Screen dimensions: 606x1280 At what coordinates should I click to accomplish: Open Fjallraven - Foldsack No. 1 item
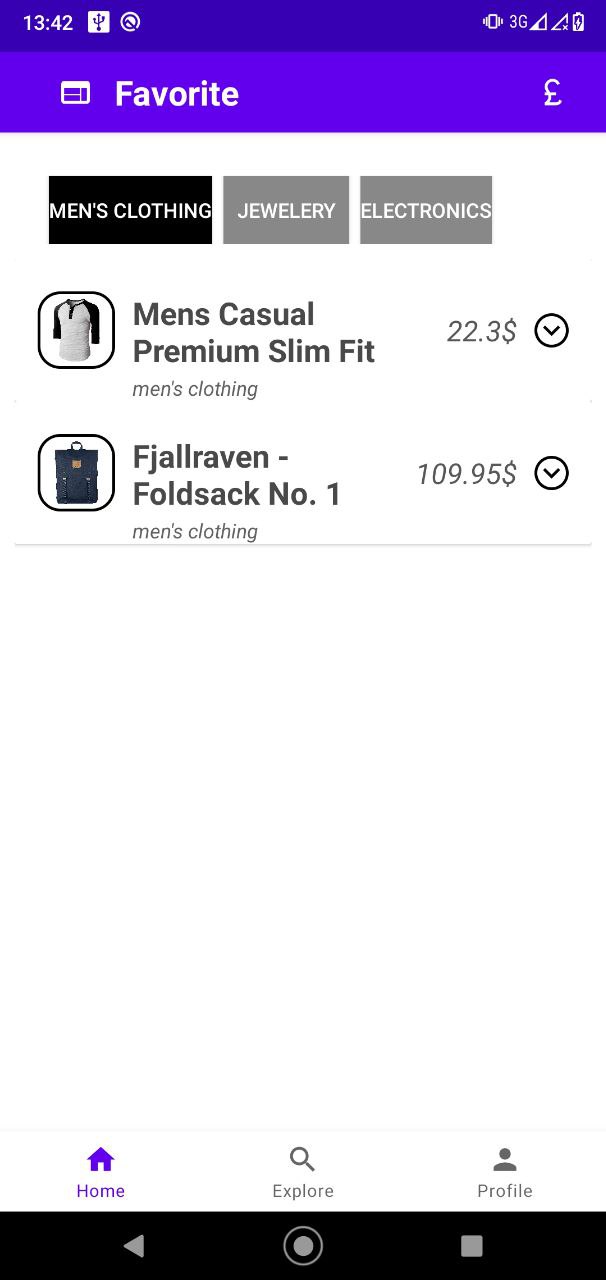[x=237, y=476]
